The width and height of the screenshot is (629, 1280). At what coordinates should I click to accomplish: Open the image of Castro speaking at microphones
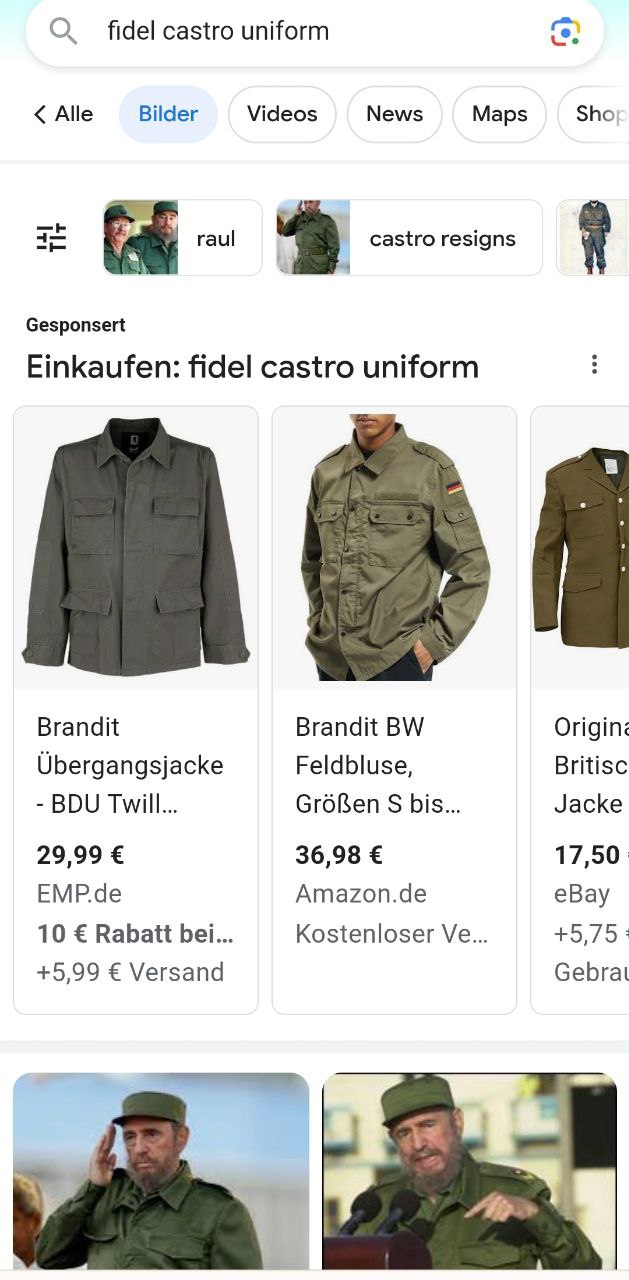pyautogui.click(x=469, y=1172)
